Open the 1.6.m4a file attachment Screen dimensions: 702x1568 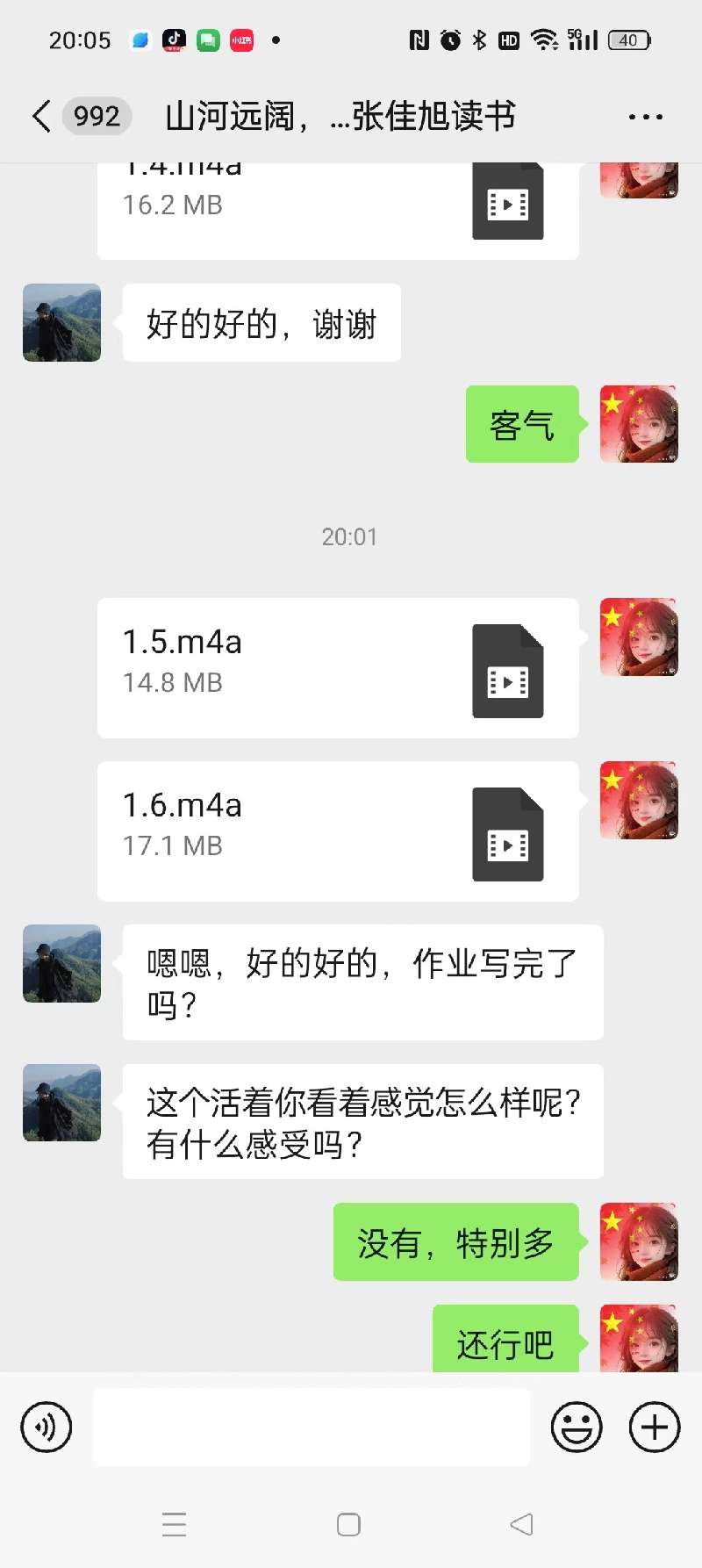click(338, 831)
